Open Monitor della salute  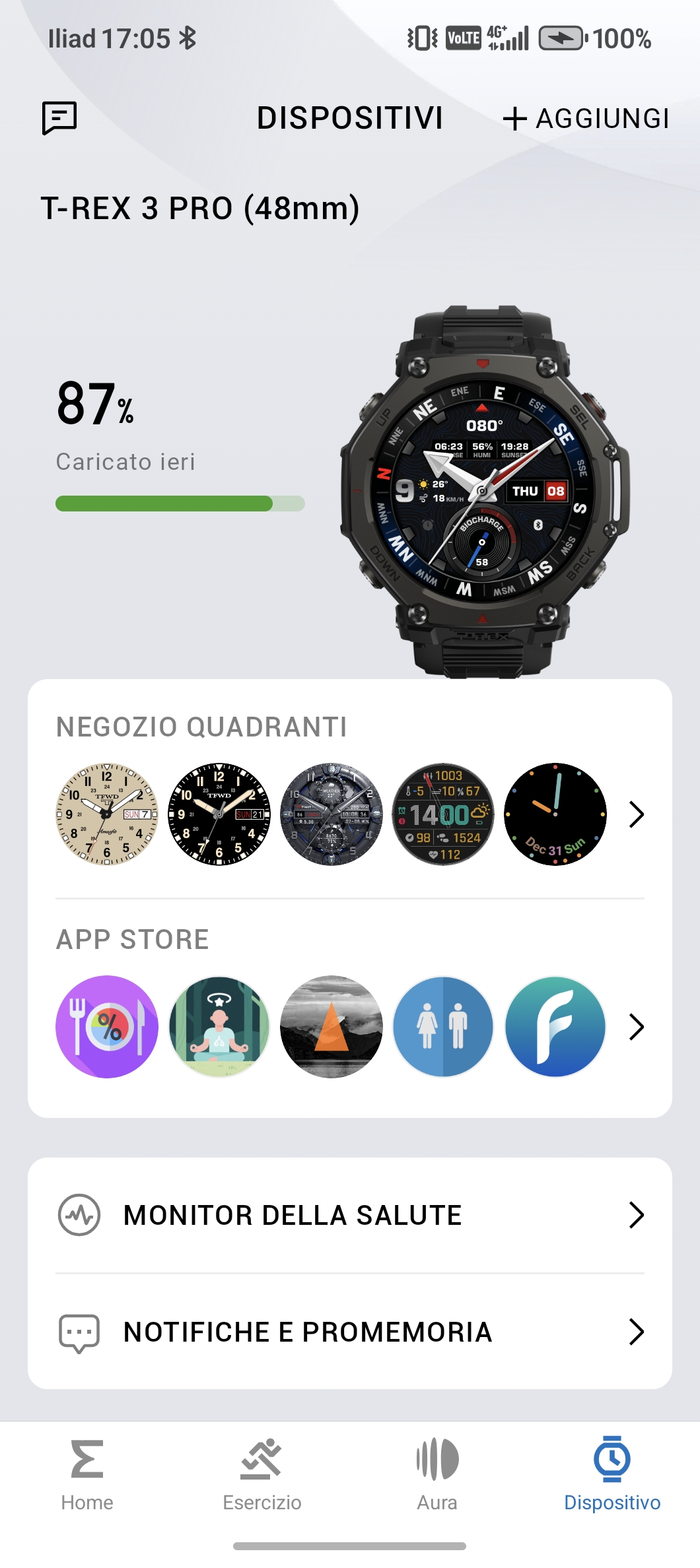(350, 1215)
